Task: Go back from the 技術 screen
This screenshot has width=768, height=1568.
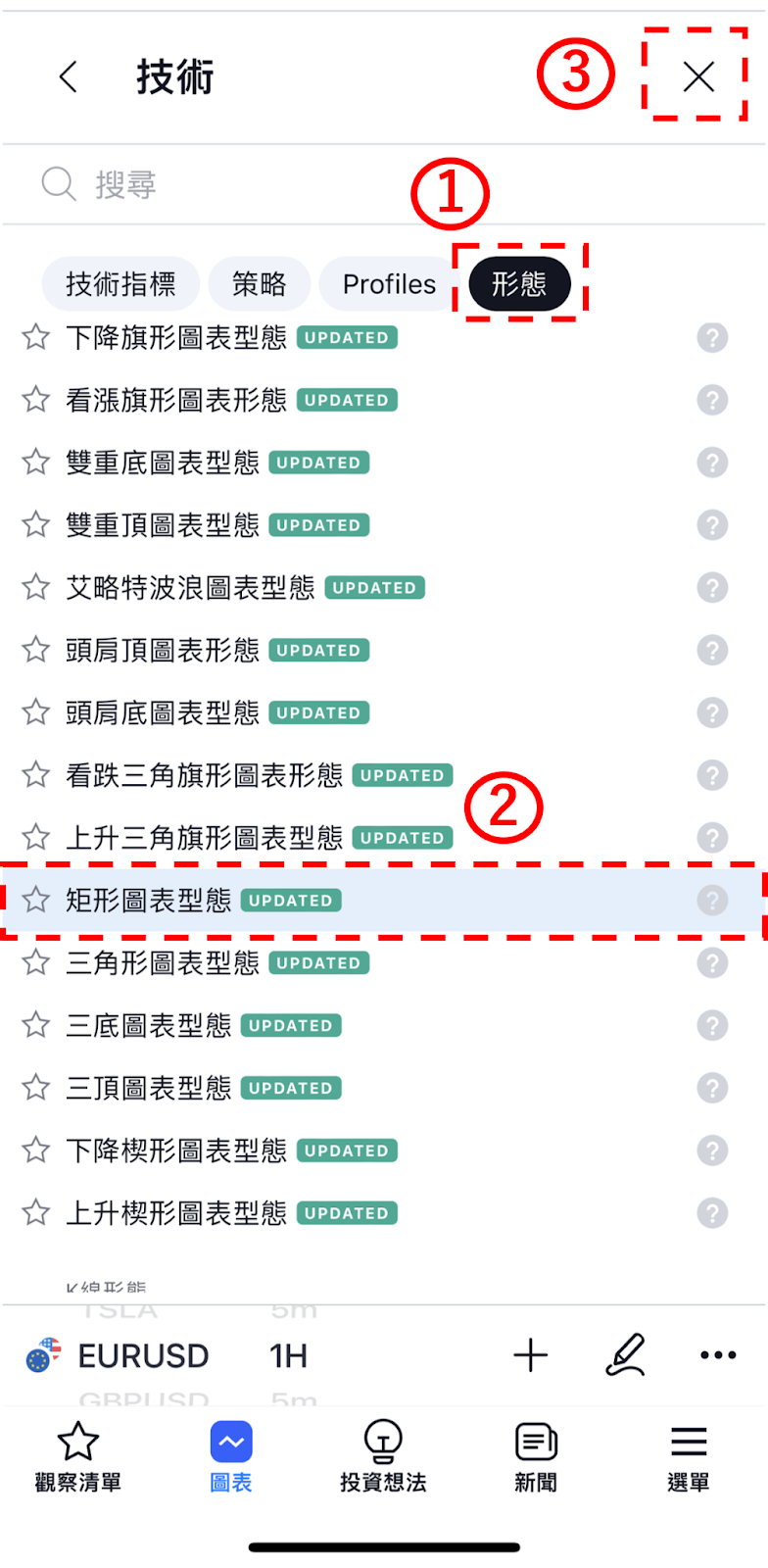Action: 68,76
